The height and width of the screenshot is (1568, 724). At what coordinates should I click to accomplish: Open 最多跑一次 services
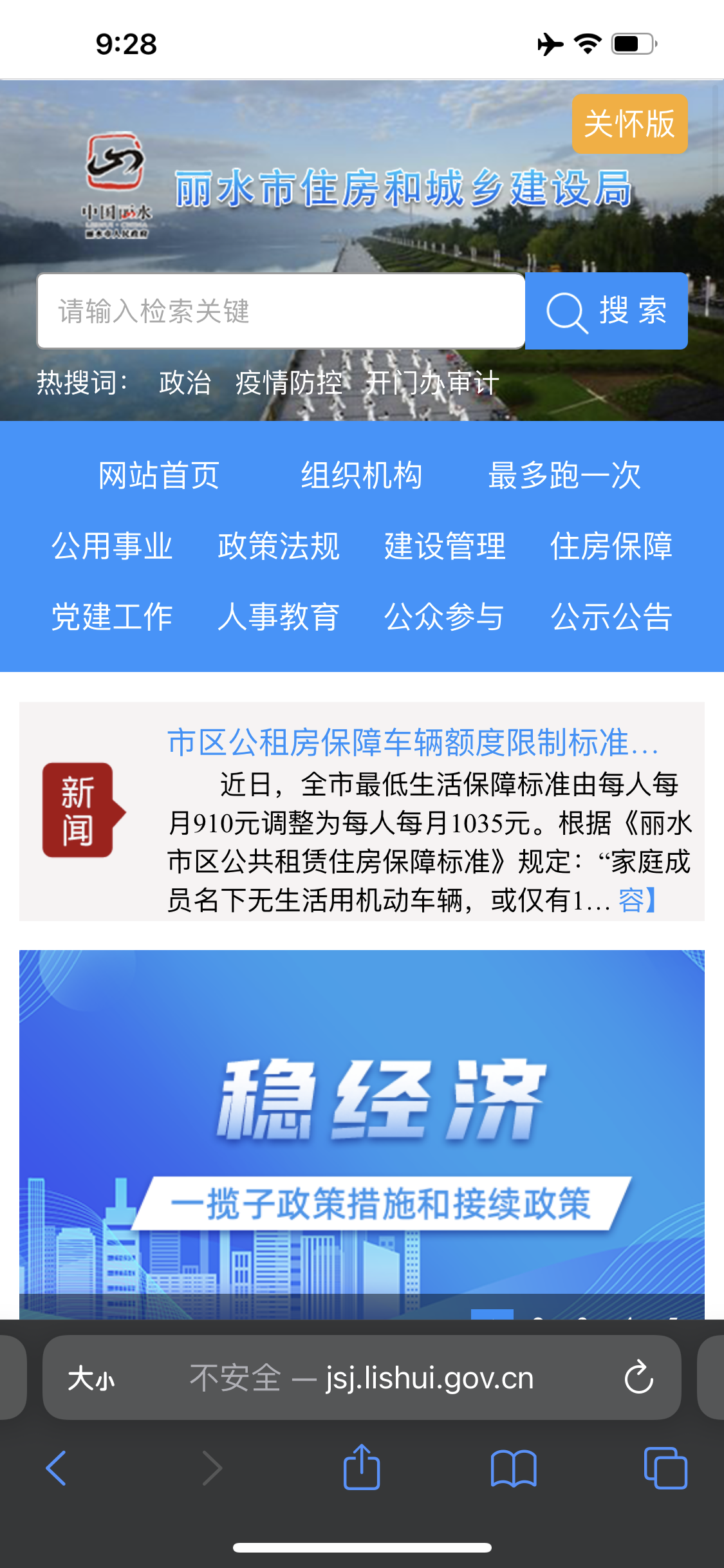(564, 476)
